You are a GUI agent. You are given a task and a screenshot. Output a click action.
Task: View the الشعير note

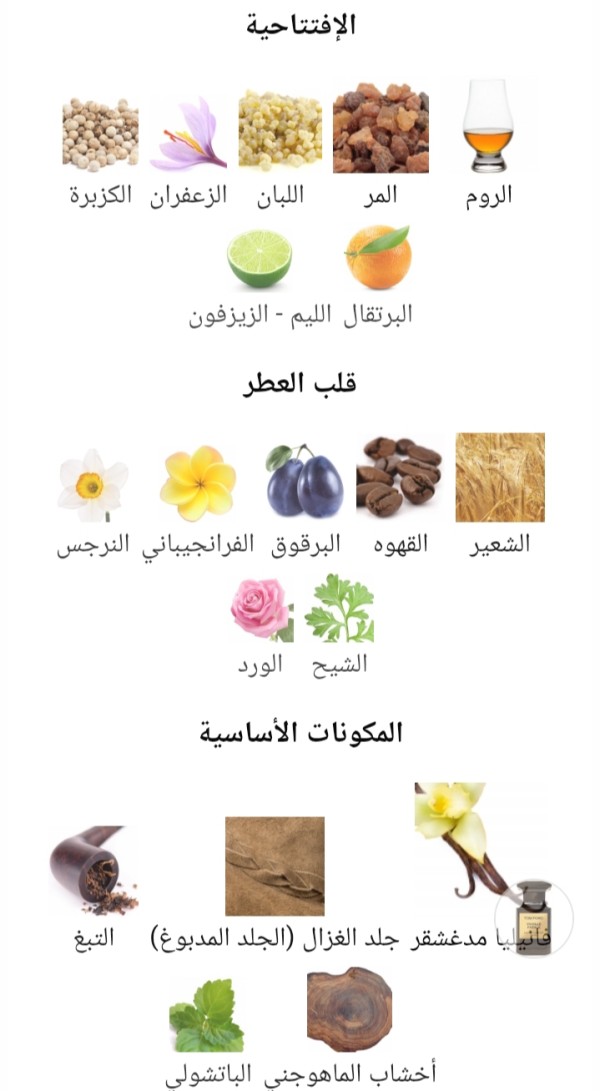500,478
